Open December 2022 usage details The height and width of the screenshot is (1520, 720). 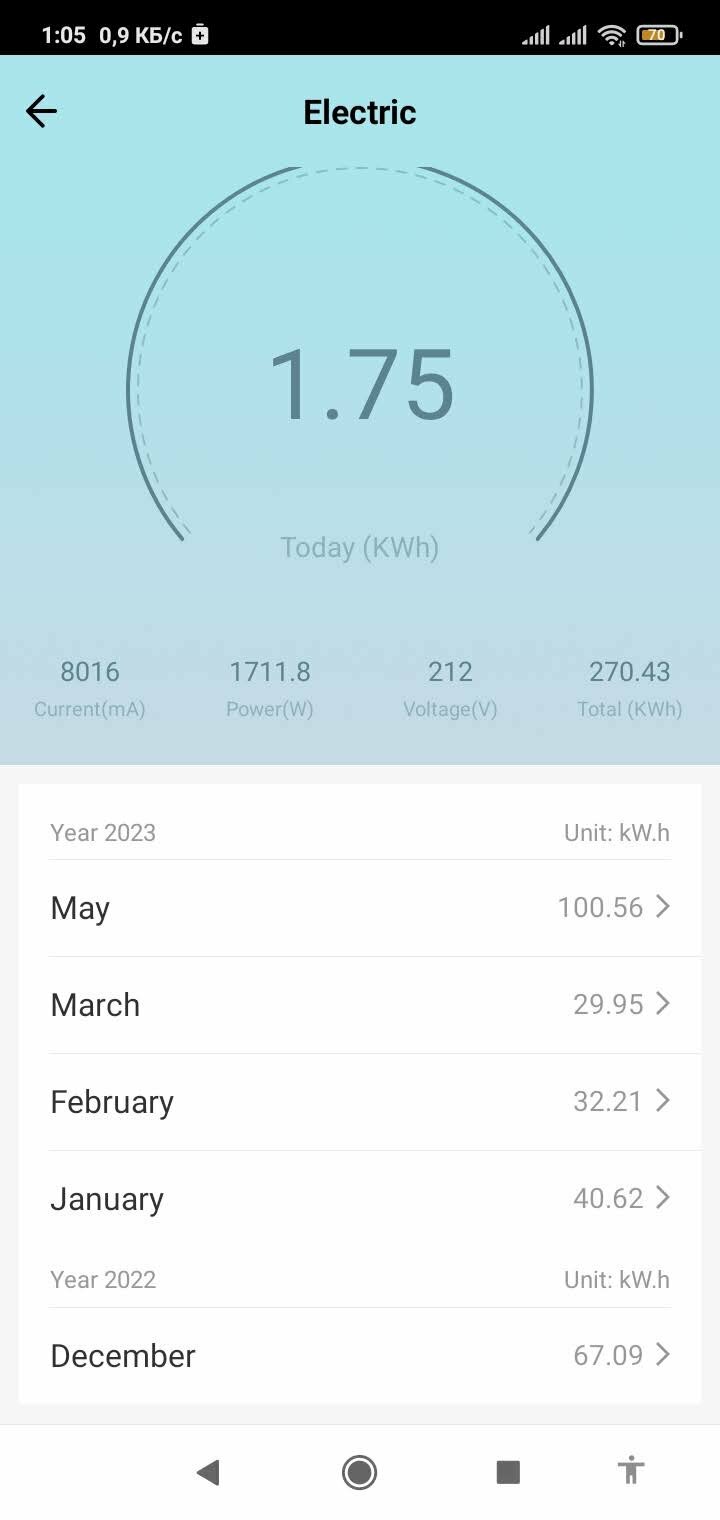pyautogui.click(x=360, y=1356)
